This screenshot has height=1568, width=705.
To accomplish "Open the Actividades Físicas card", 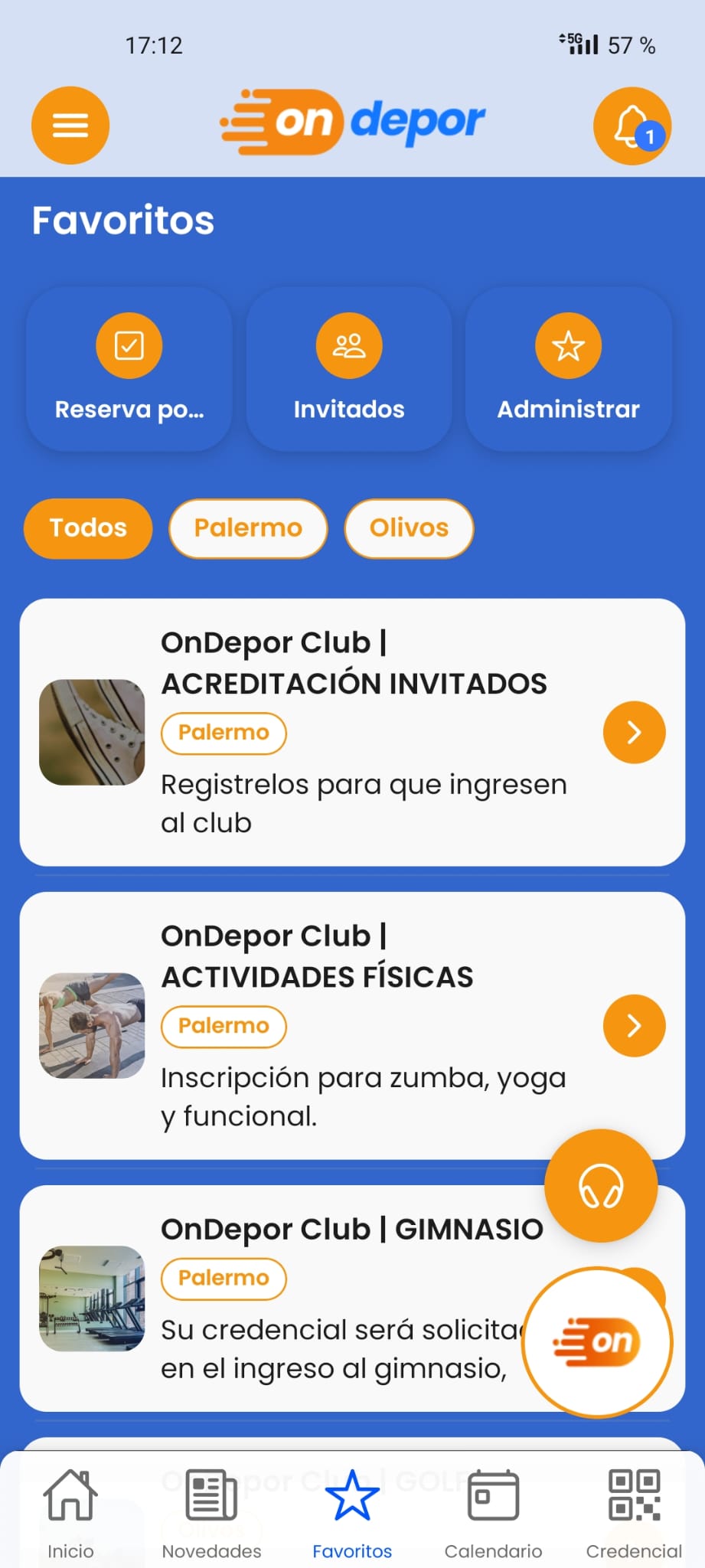I will 352,1025.
